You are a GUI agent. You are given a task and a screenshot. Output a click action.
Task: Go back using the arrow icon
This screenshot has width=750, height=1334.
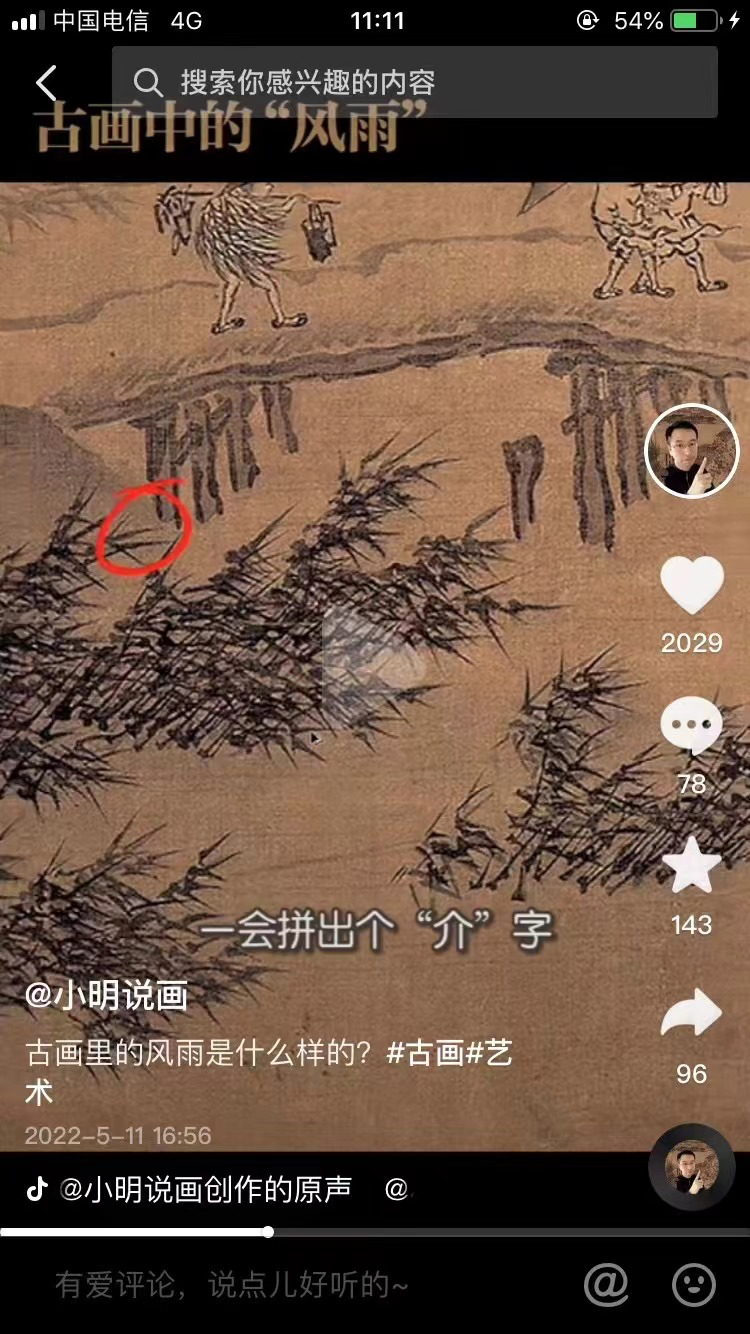coord(46,84)
